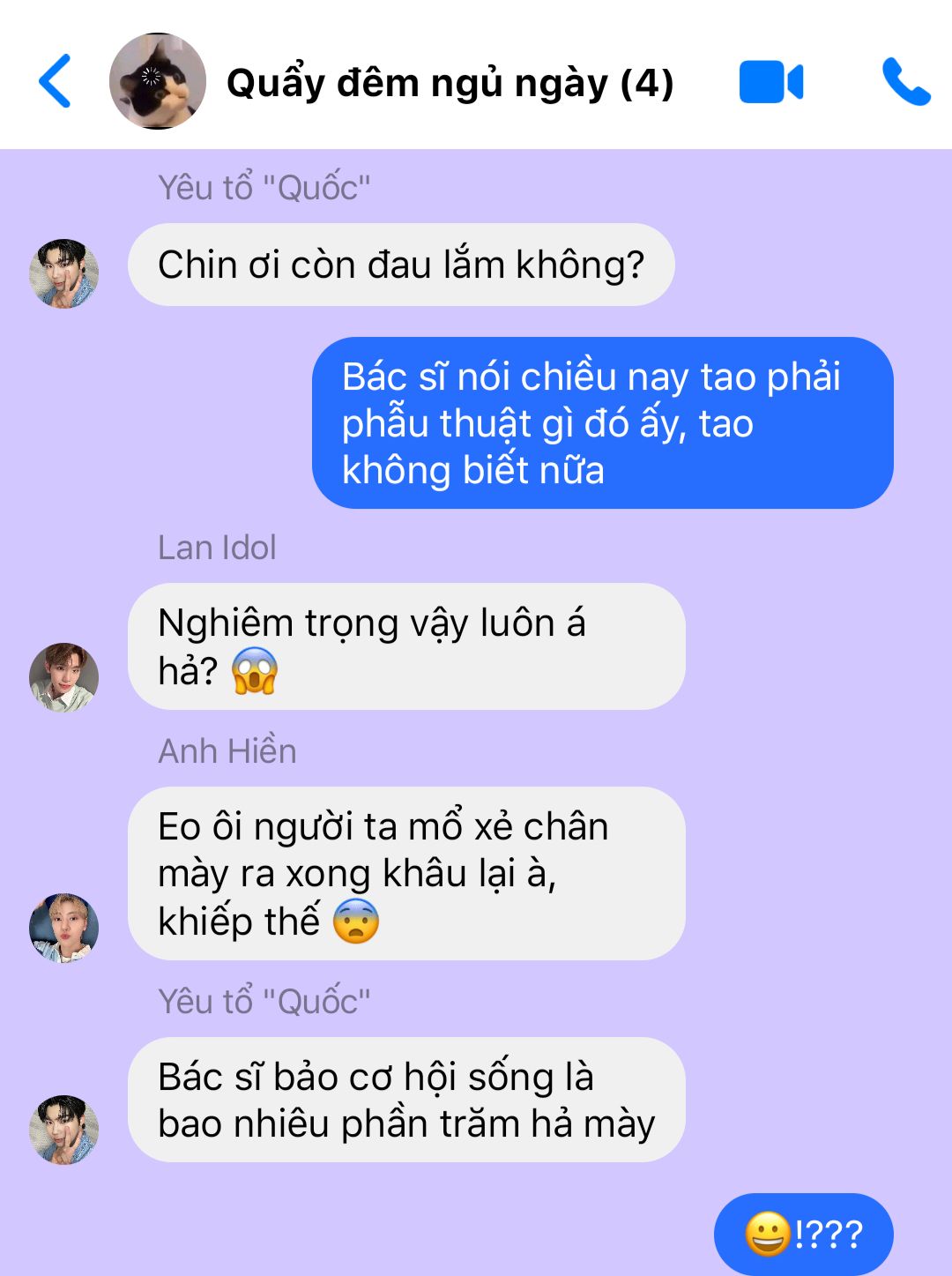
Task: Tap the group's cat avatar photo
Action: pyautogui.click(x=158, y=82)
